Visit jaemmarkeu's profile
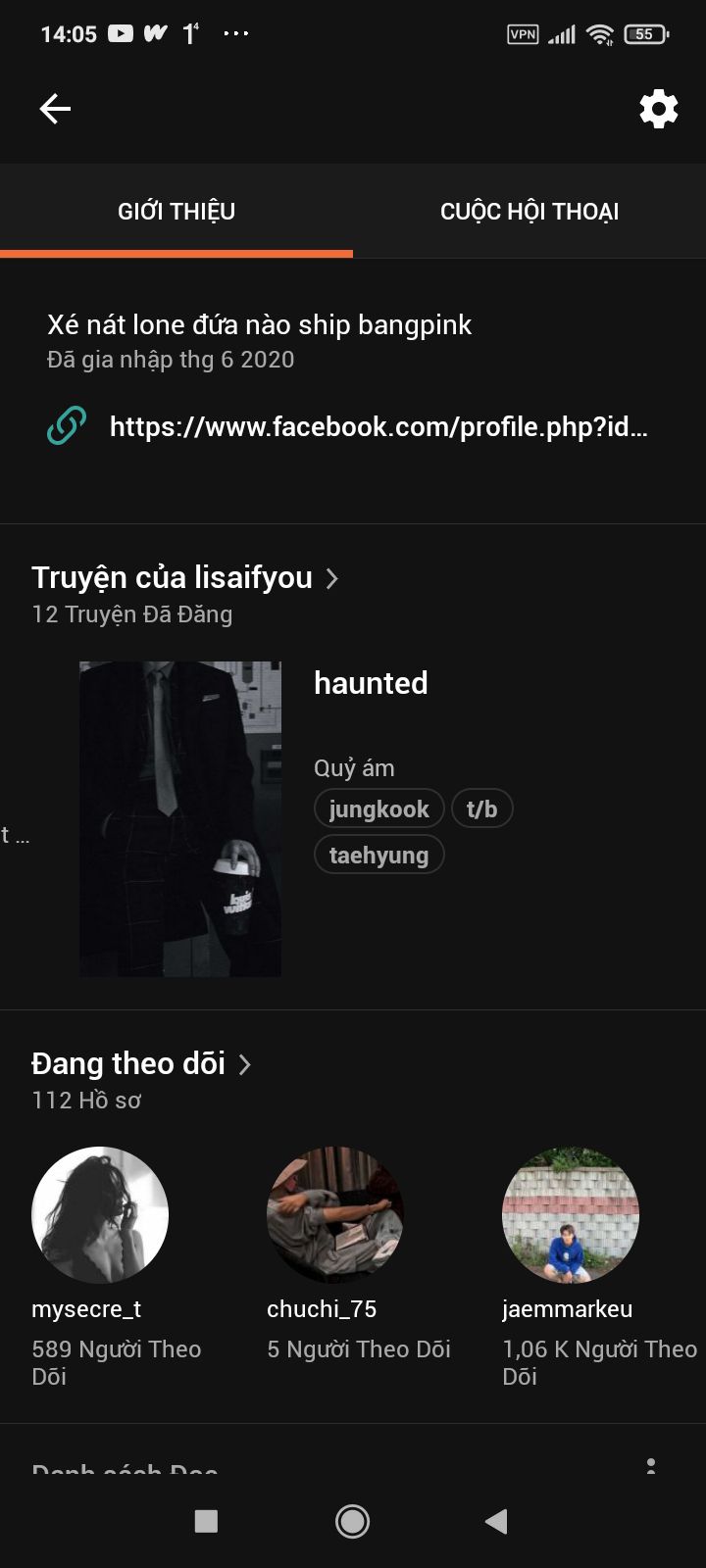Screen dimensions: 706x1568 coord(571,1215)
